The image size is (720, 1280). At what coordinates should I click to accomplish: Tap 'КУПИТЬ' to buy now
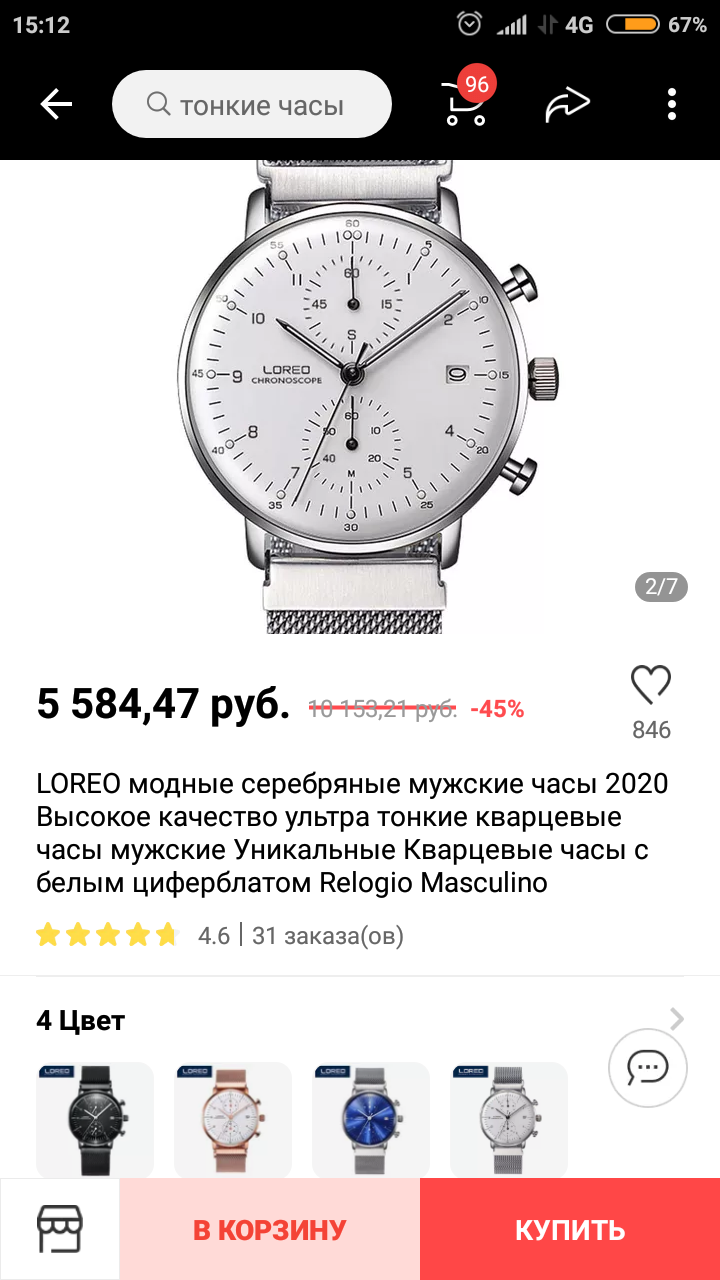coord(570,1229)
